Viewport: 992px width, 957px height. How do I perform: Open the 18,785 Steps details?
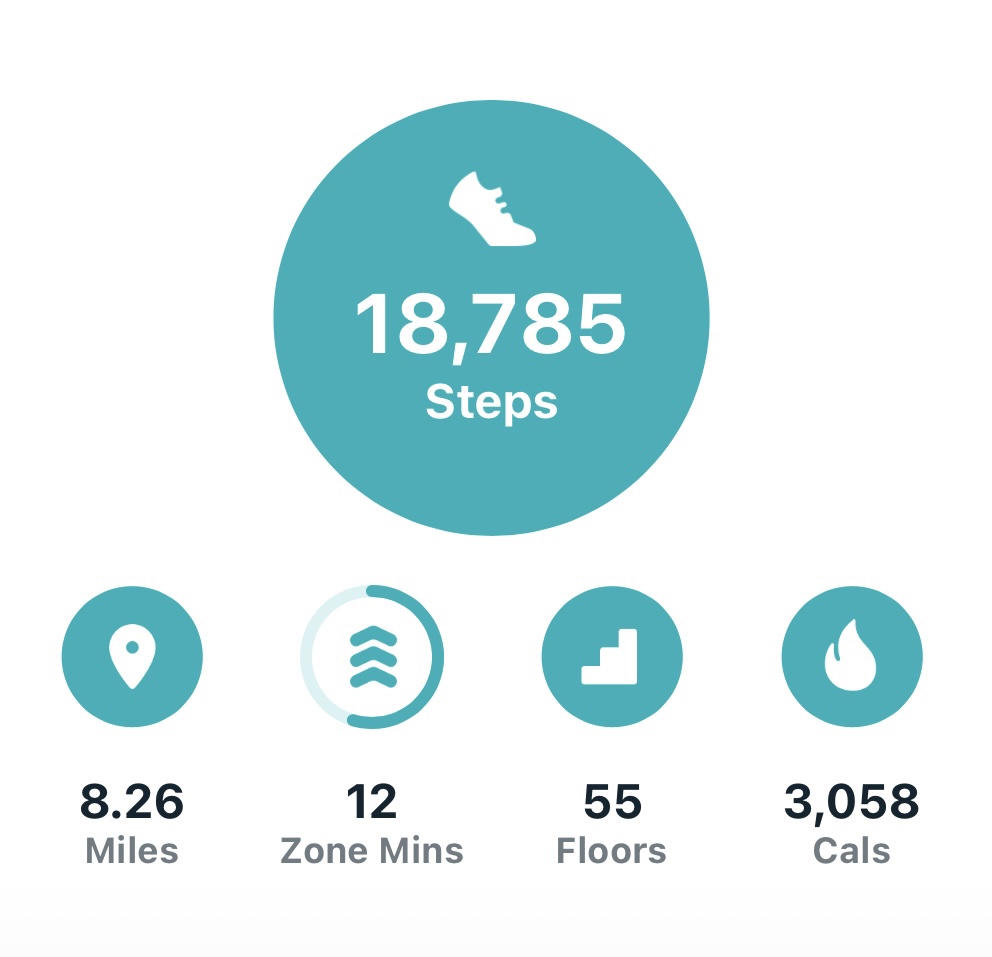point(491,318)
